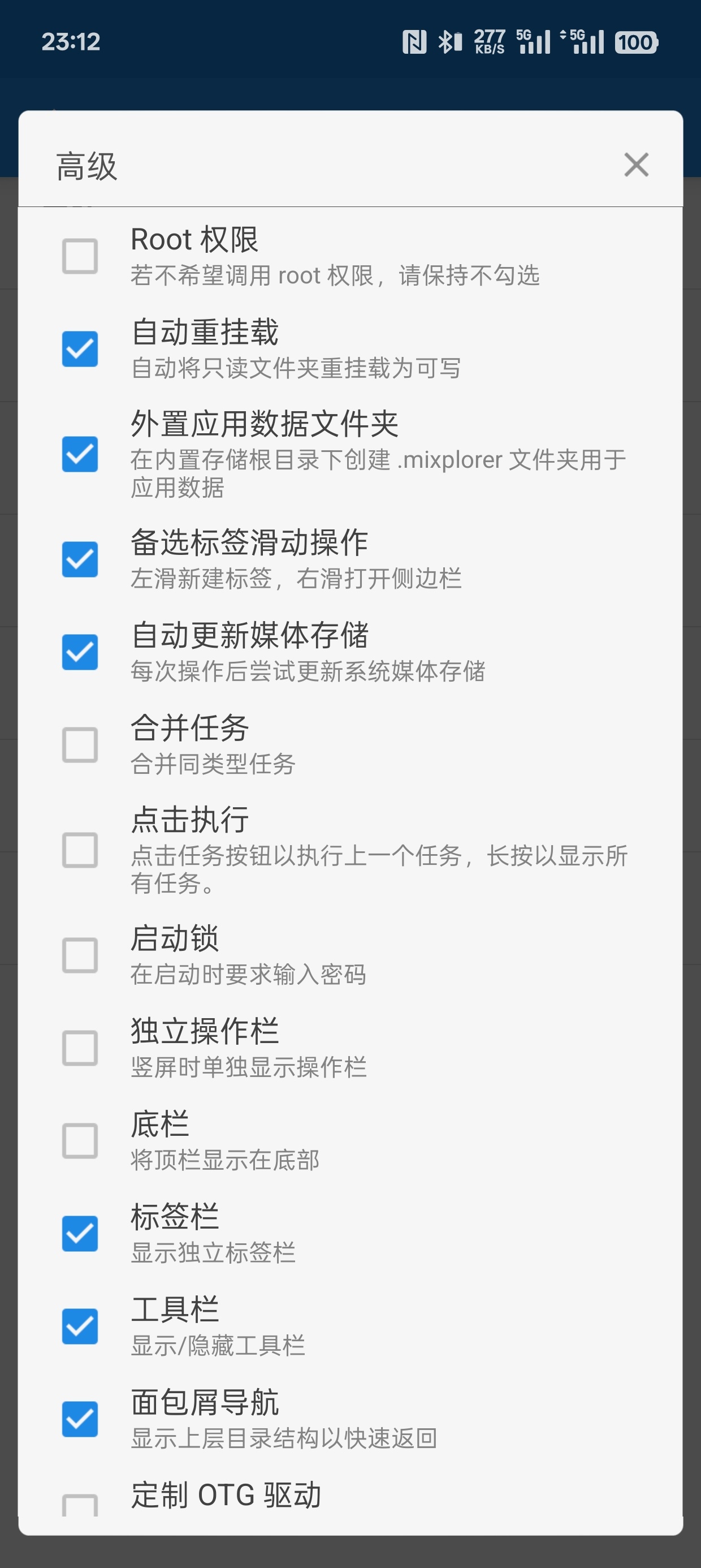Enable 合并任务 checkbox
This screenshot has height=1568, width=701.
pos(80,744)
